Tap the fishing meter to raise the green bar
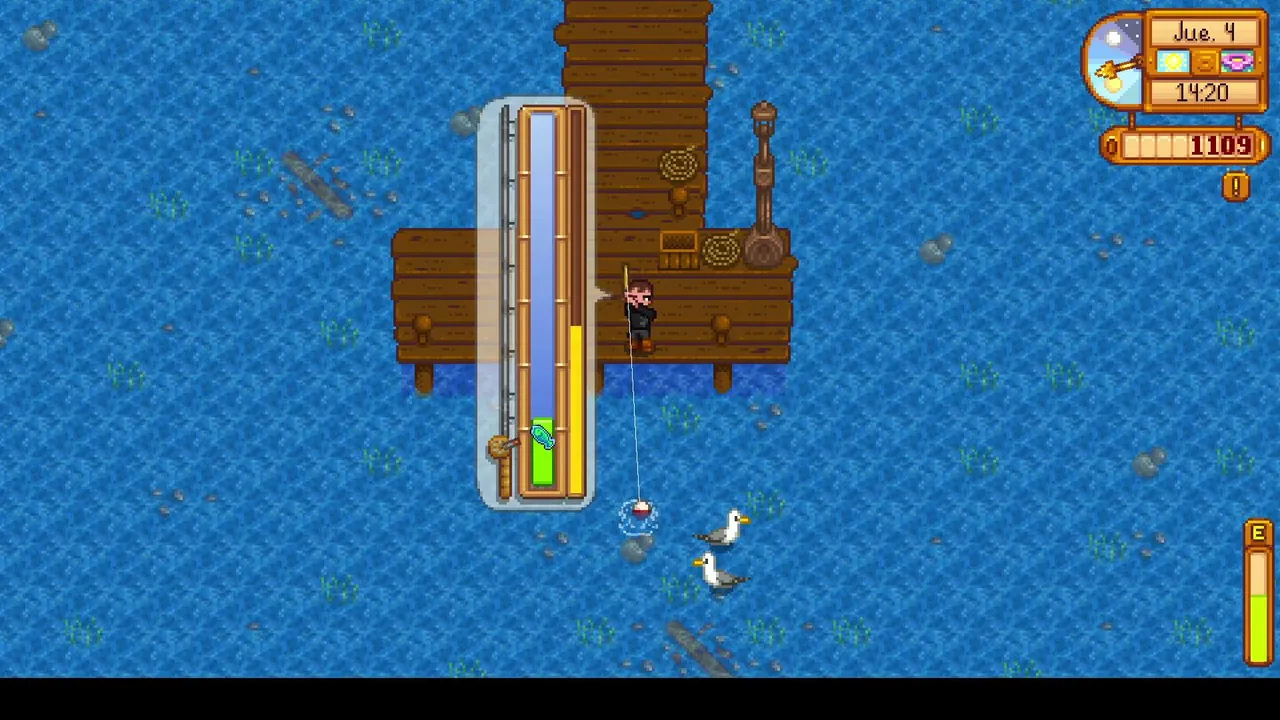This screenshot has width=1280, height=720. 542,300
